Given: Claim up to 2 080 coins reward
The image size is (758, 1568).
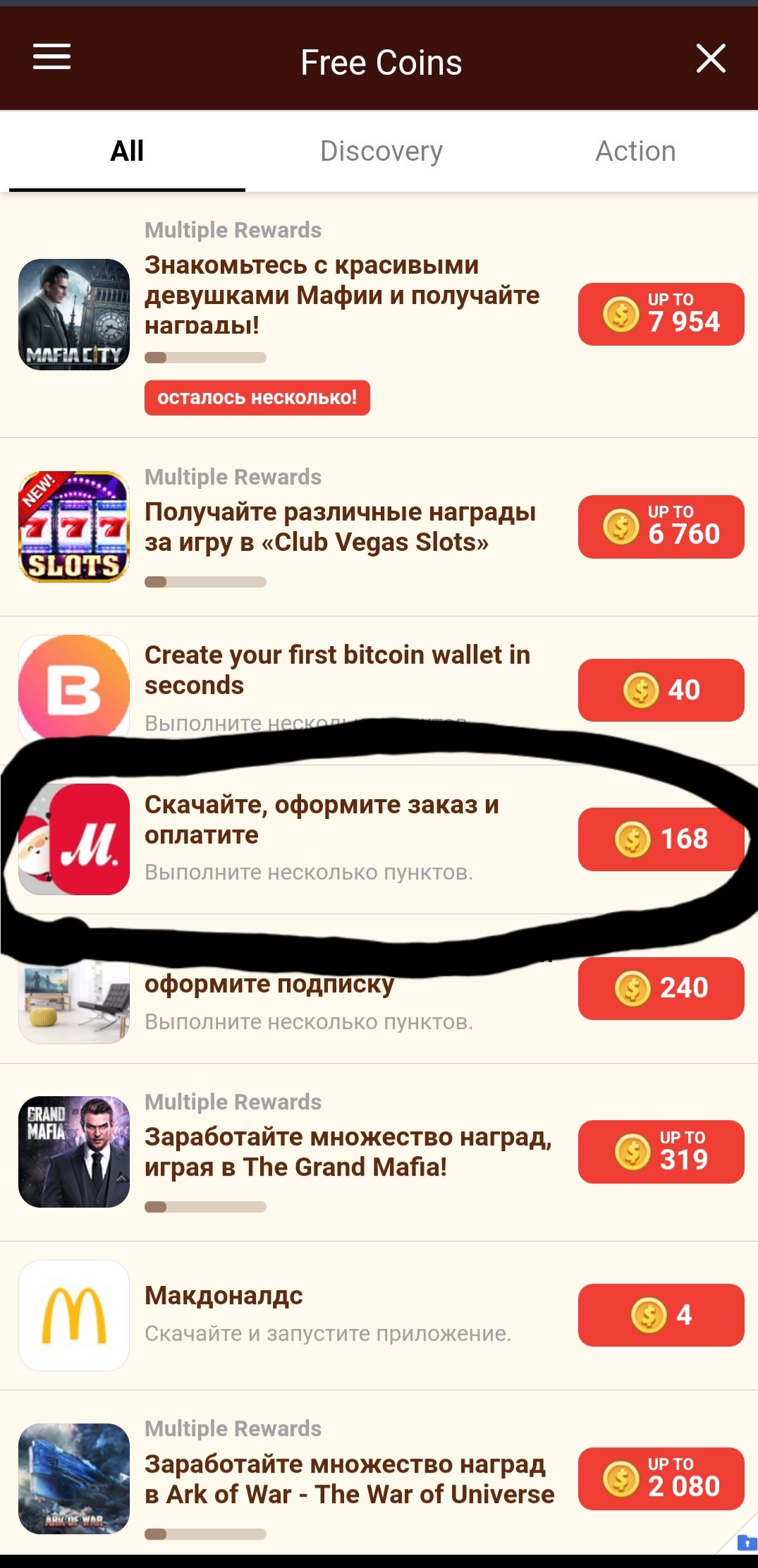Looking at the screenshot, I should click(661, 1478).
